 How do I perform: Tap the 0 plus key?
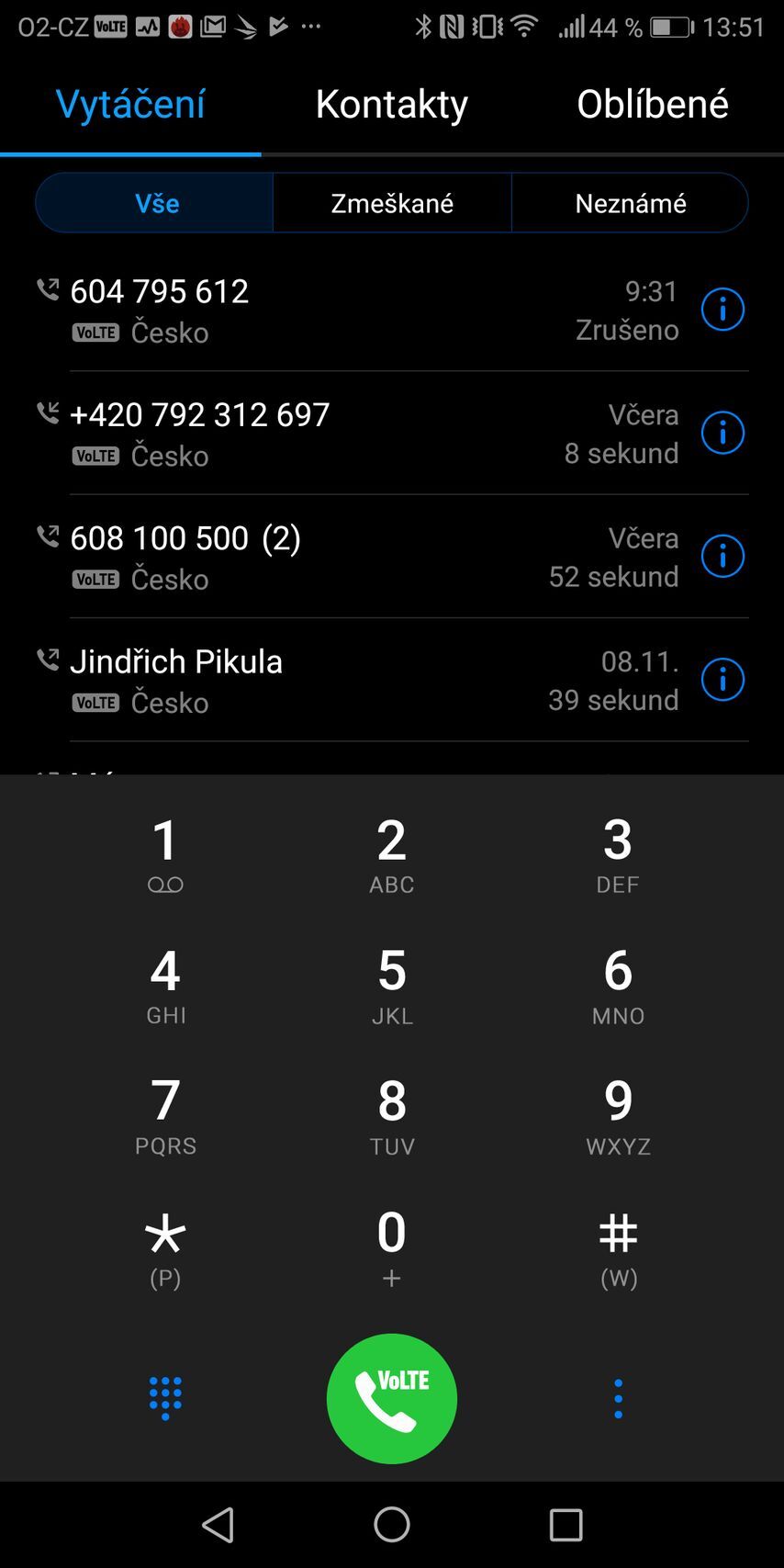click(x=392, y=1247)
